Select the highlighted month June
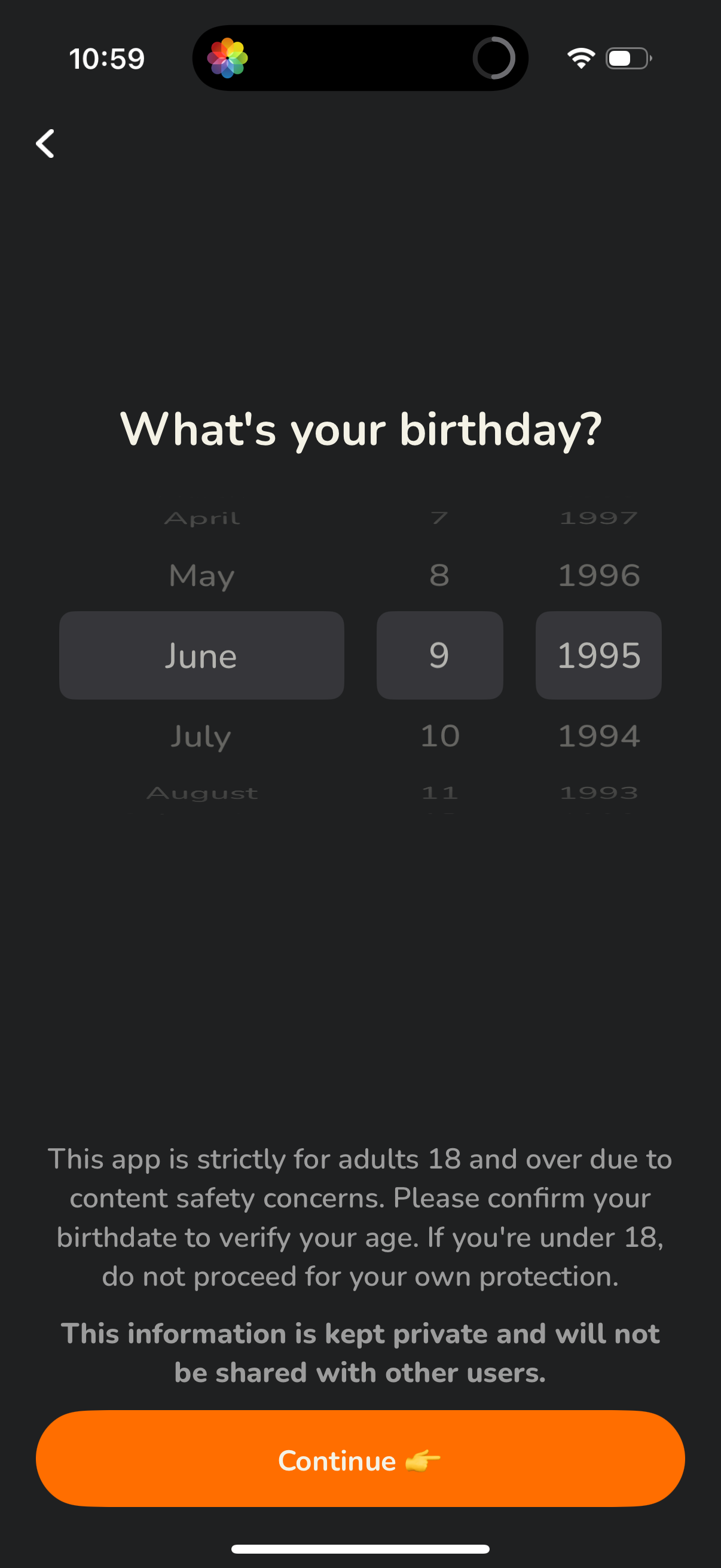 (x=201, y=655)
